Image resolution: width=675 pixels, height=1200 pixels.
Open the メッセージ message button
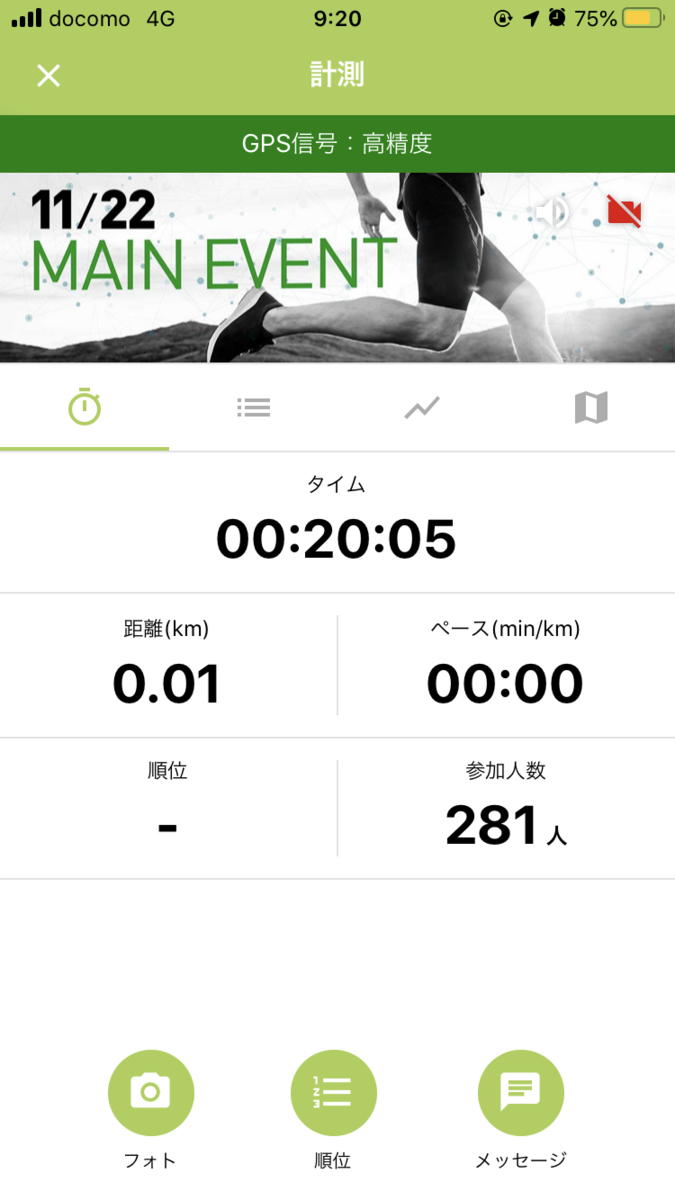point(520,1093)
